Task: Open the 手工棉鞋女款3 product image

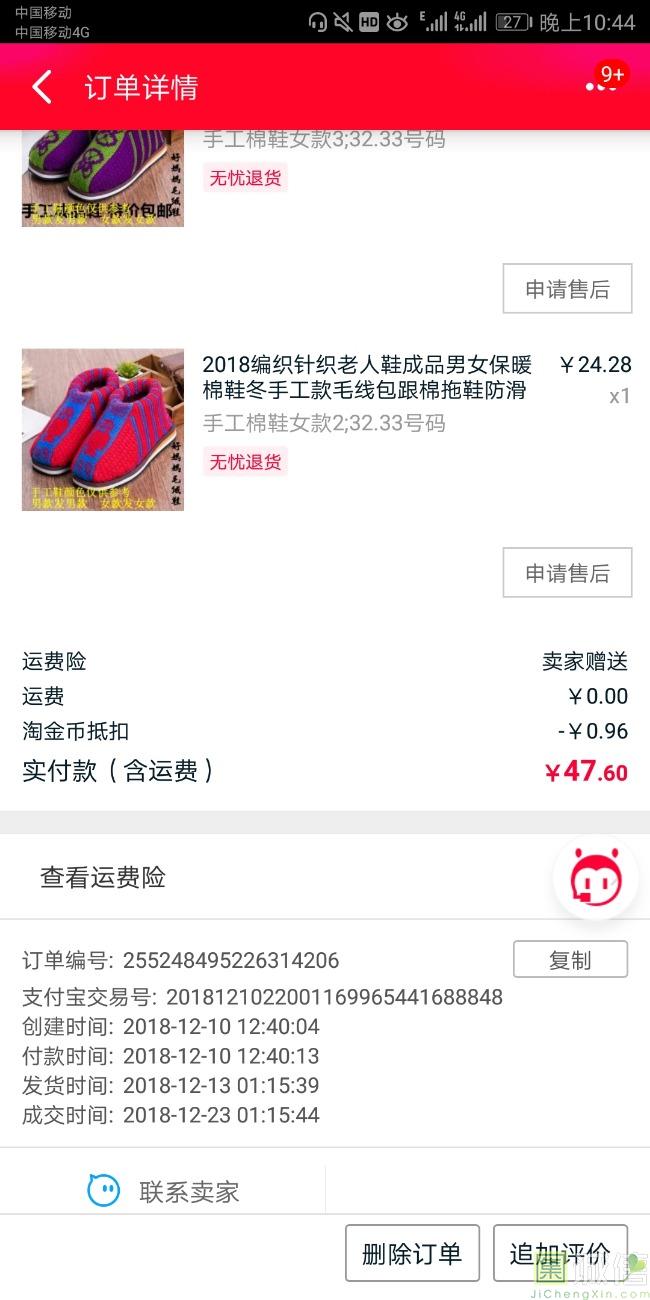Action: [x=103, y=178]
